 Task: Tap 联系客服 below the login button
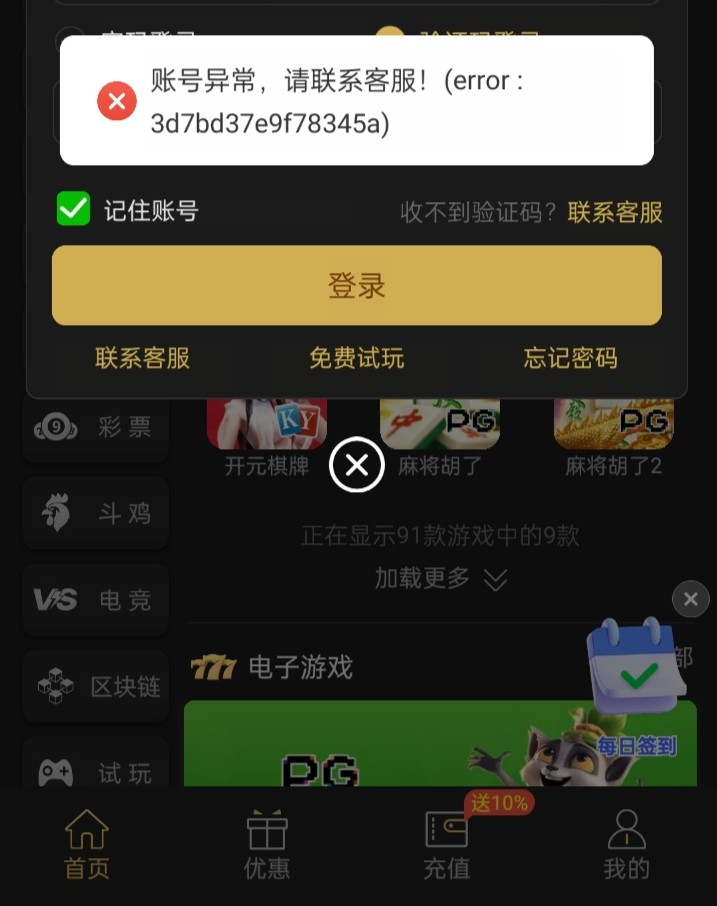142,358
